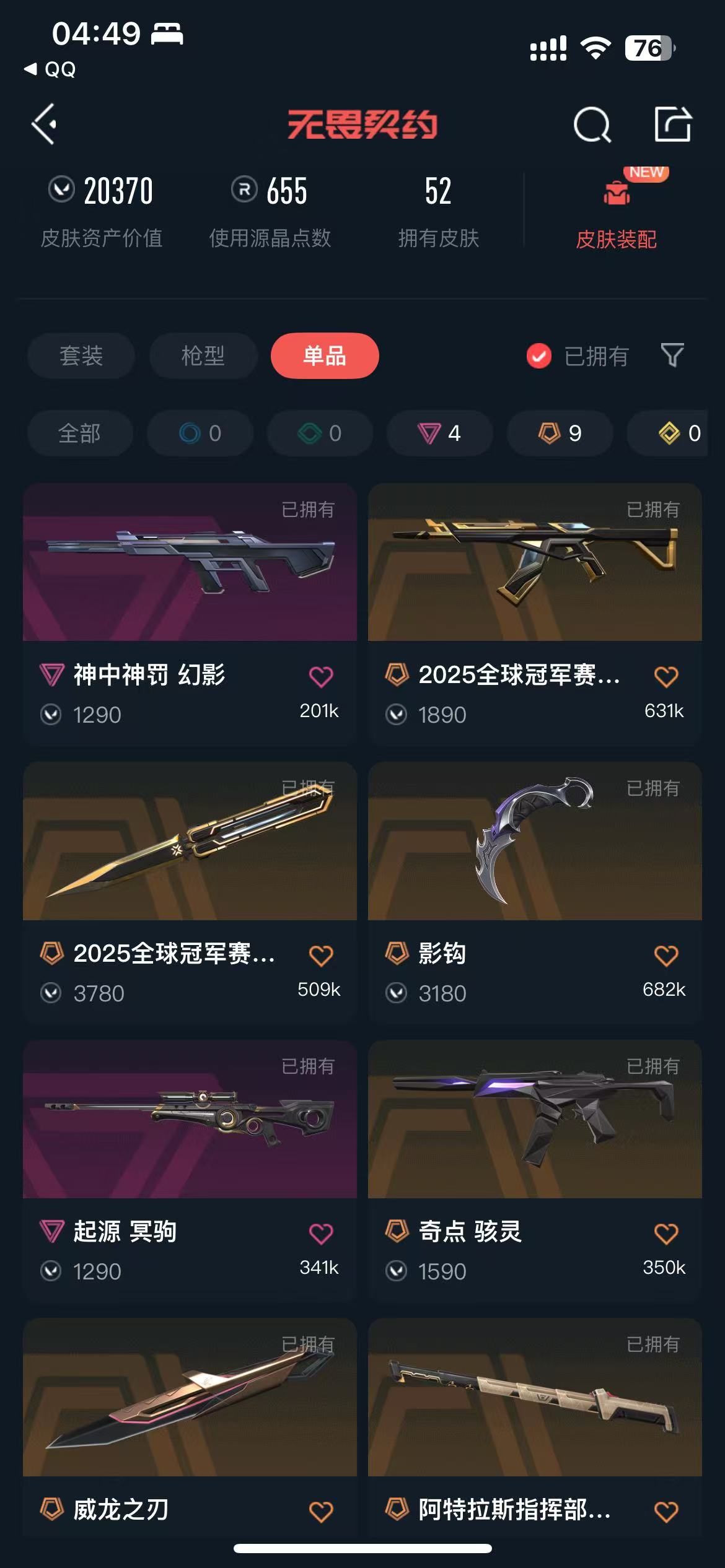
Task: Return to QQ via the status bar
Action: pos(51,69)
